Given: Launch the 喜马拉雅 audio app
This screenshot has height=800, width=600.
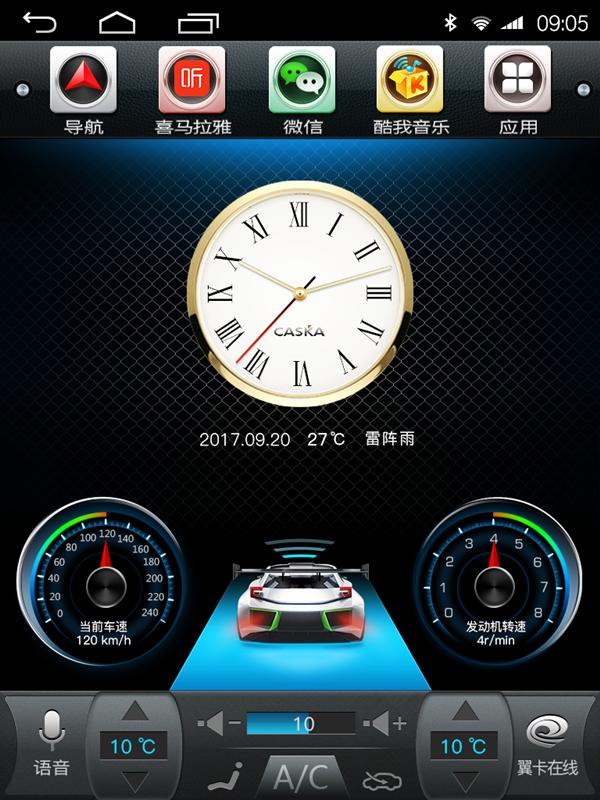Looking at the screenshot, I should coord(192,81).
